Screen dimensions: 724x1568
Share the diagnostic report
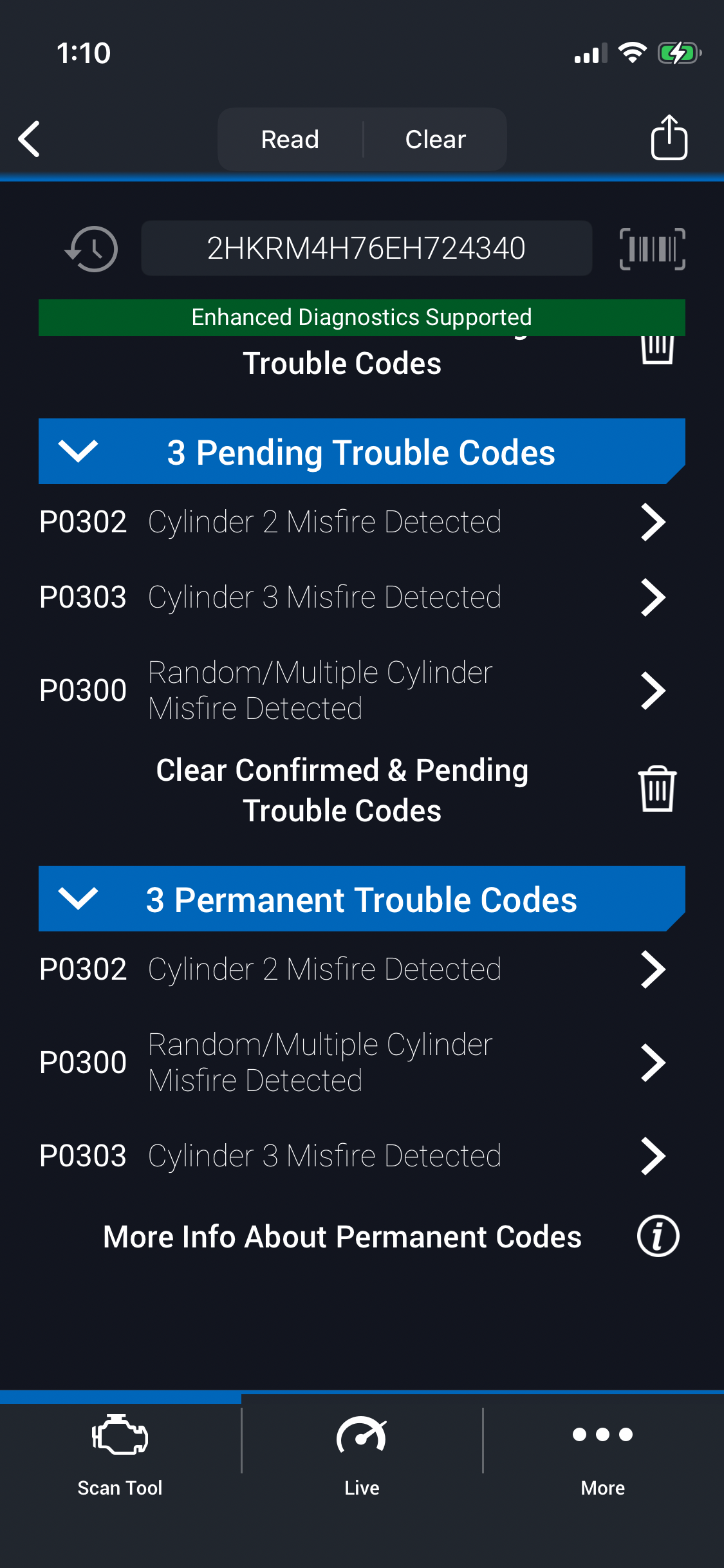click(x=669, y=138)
